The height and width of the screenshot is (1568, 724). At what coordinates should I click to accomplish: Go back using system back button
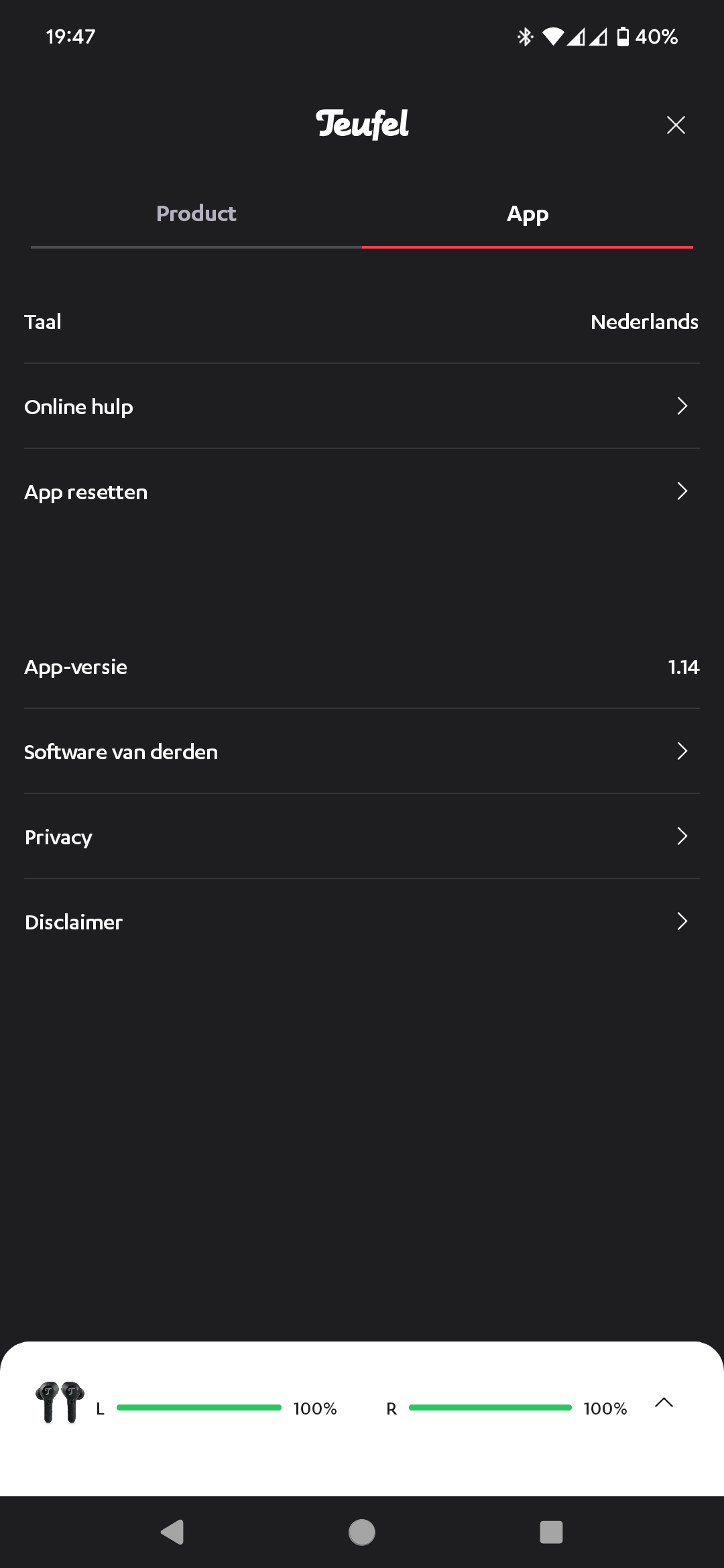172,1532
